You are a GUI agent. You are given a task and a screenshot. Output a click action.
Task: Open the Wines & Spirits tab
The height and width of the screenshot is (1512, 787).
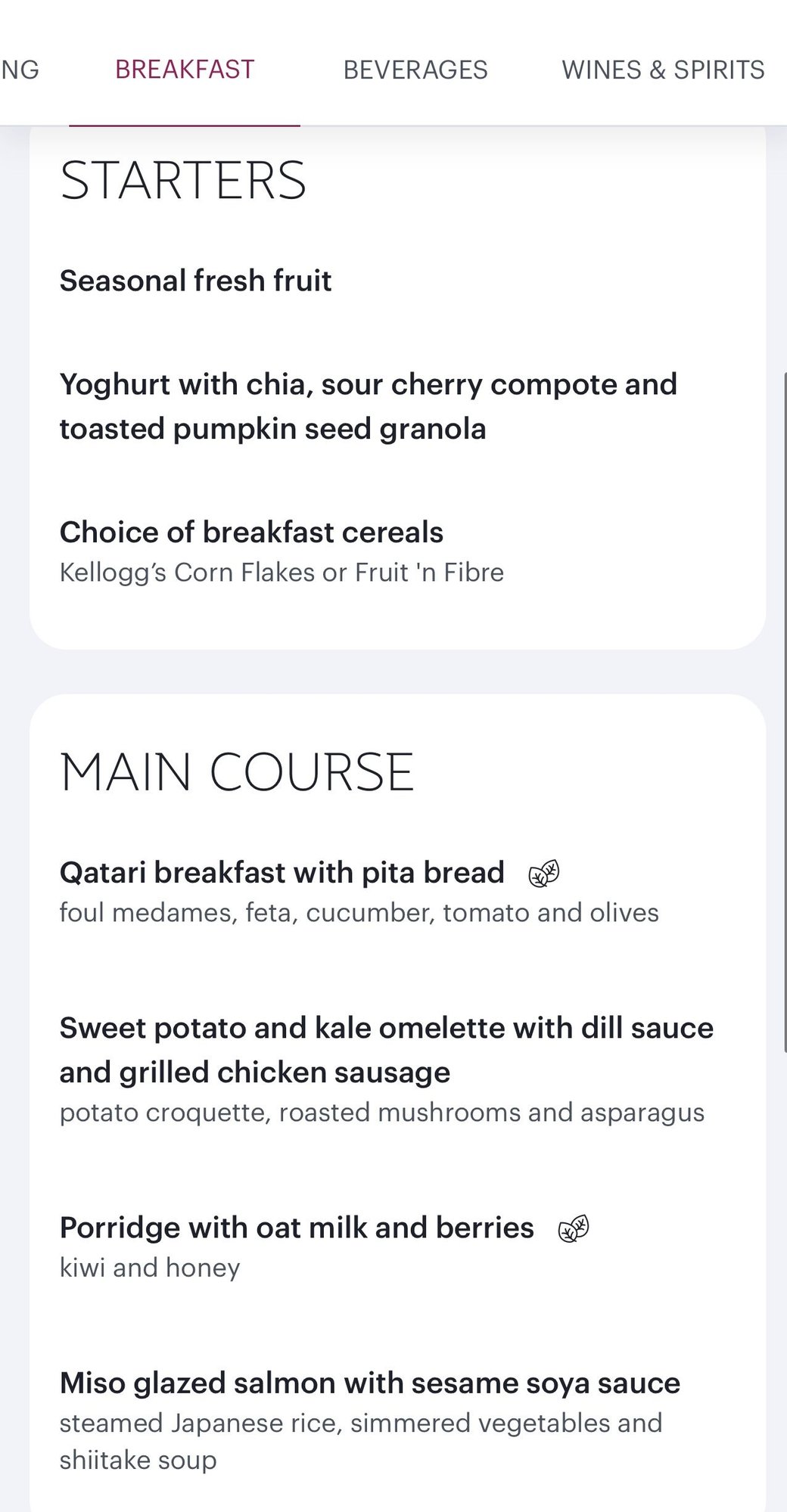663,70
